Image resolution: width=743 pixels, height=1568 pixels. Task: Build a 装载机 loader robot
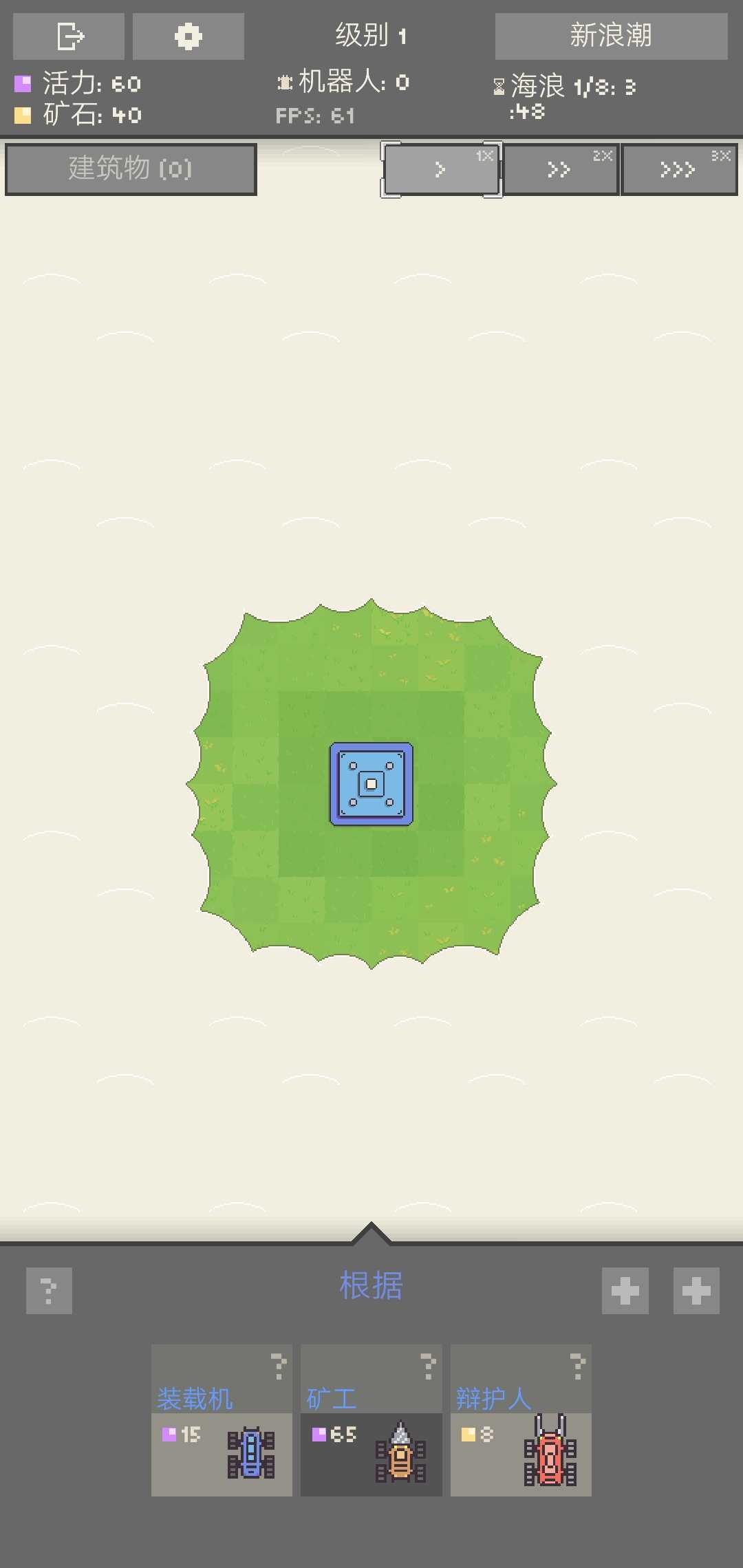222,1454
